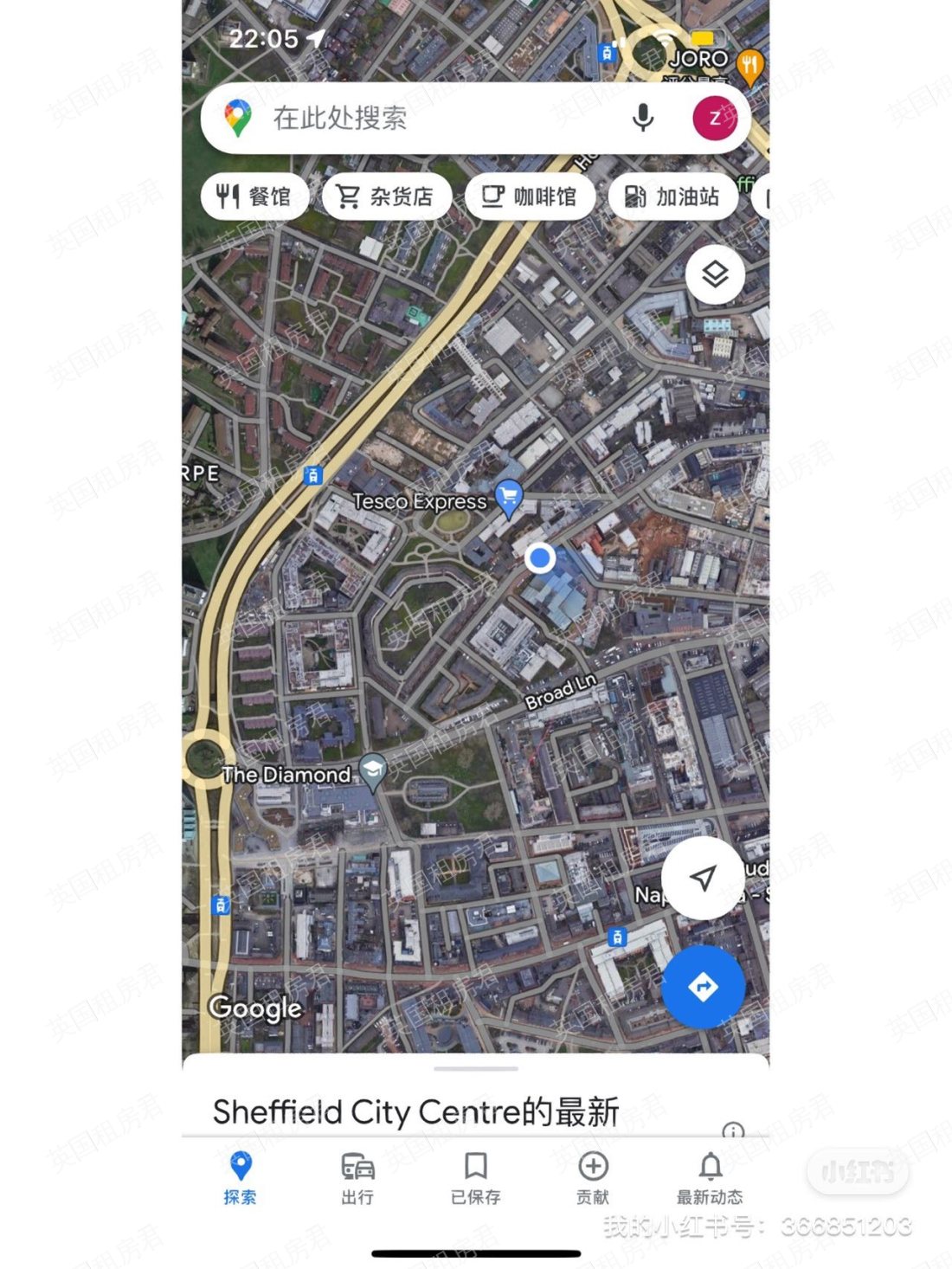Tap the search box 在此处搜索
The image size is (952, 1269).
click(415, 119)
